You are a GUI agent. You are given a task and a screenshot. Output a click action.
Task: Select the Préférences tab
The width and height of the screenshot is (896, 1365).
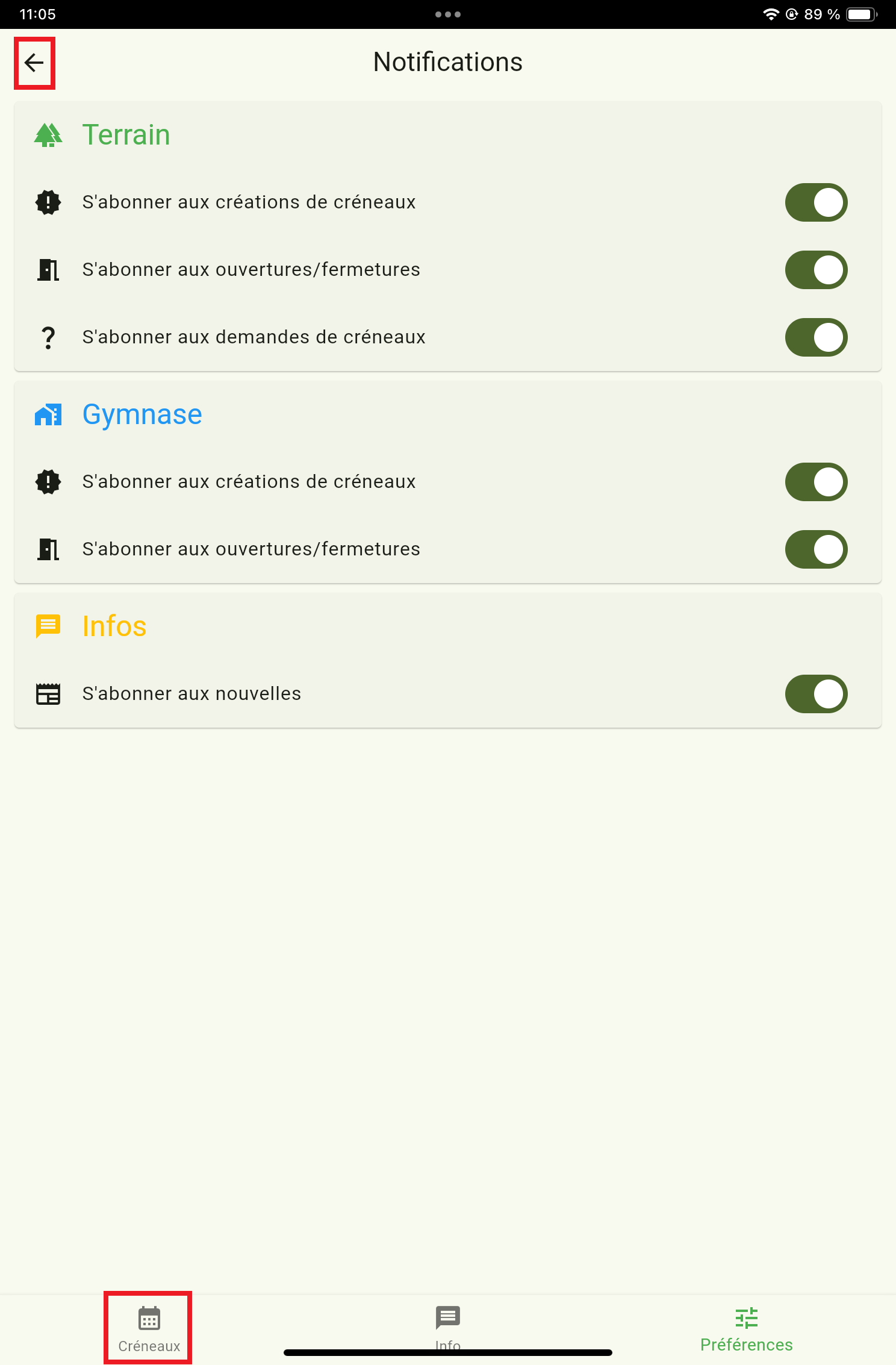click(746, 1328)
